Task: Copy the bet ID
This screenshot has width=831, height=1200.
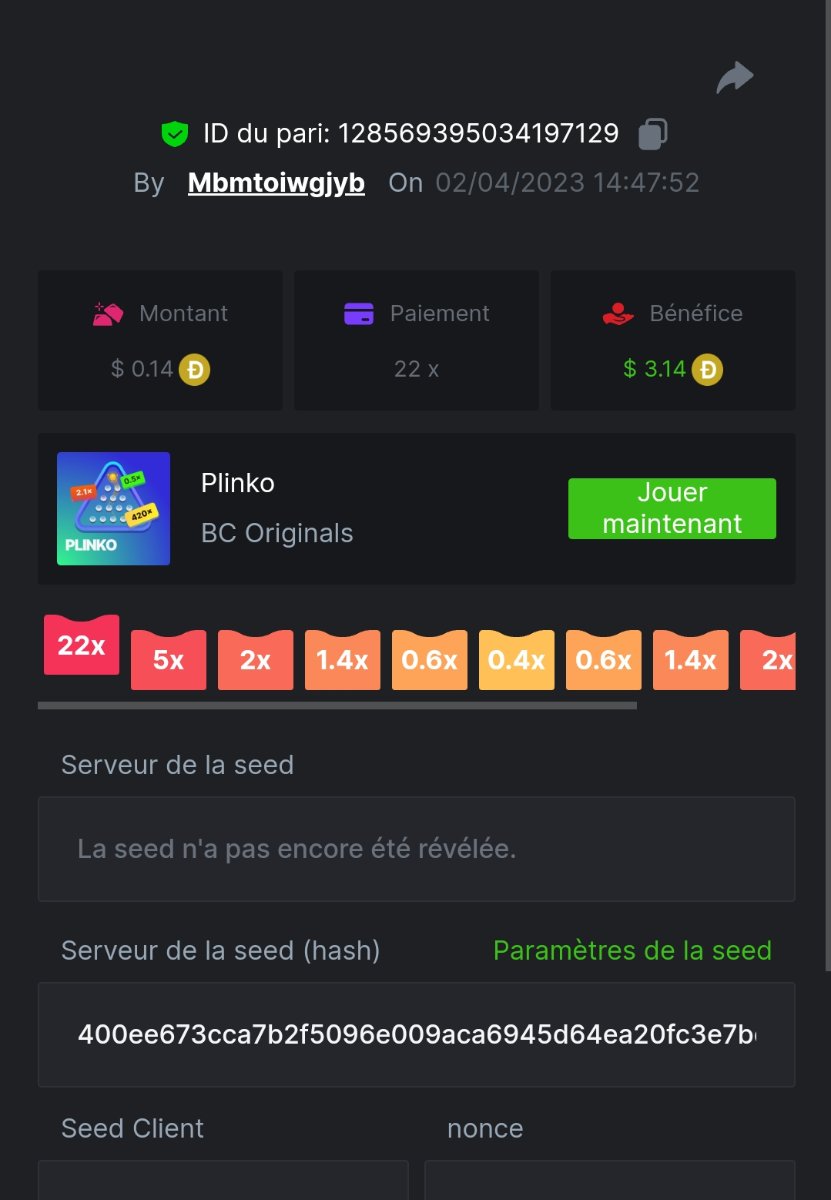Action: click(653, 133)
